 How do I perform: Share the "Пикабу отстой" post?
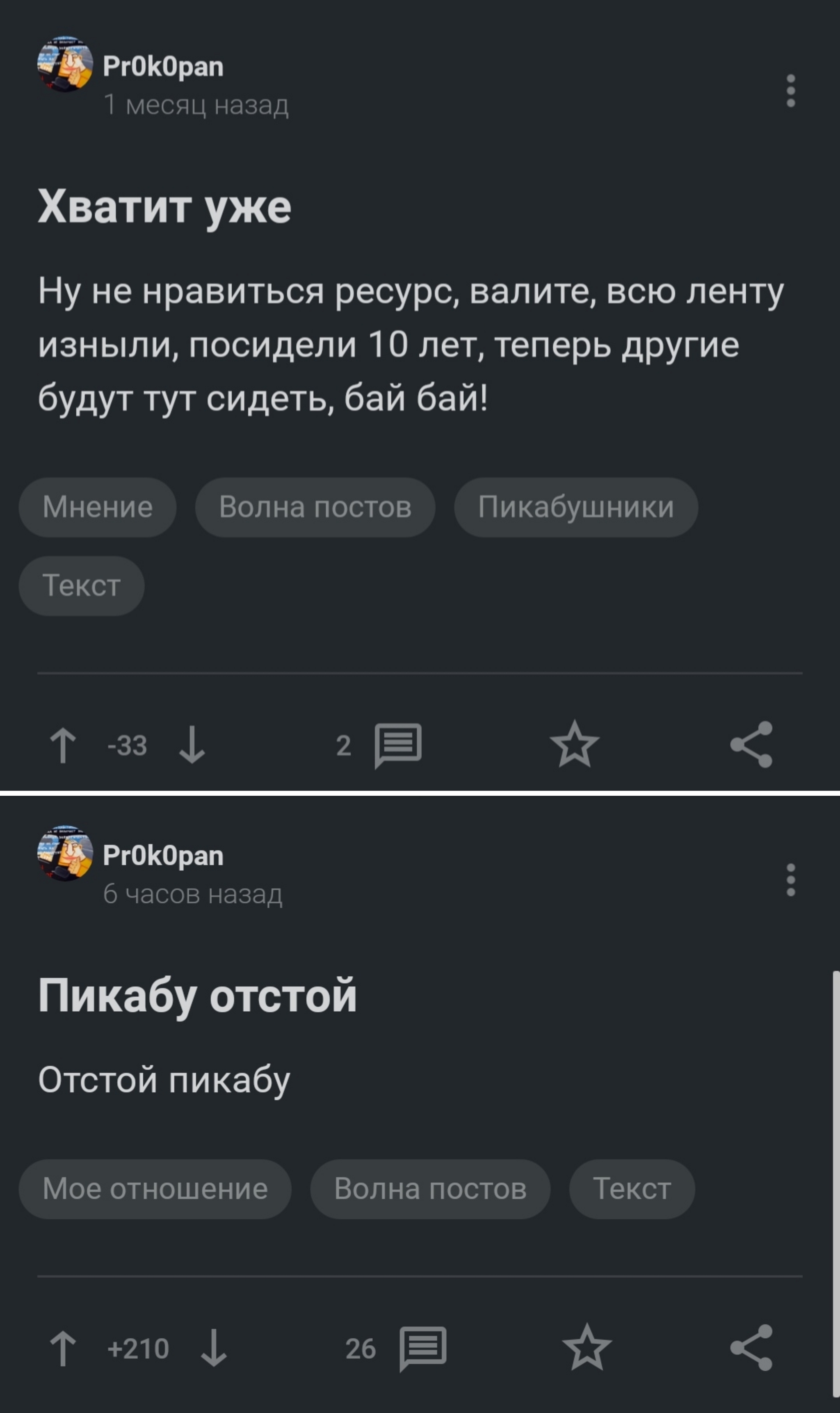(x=751, y=1349)
